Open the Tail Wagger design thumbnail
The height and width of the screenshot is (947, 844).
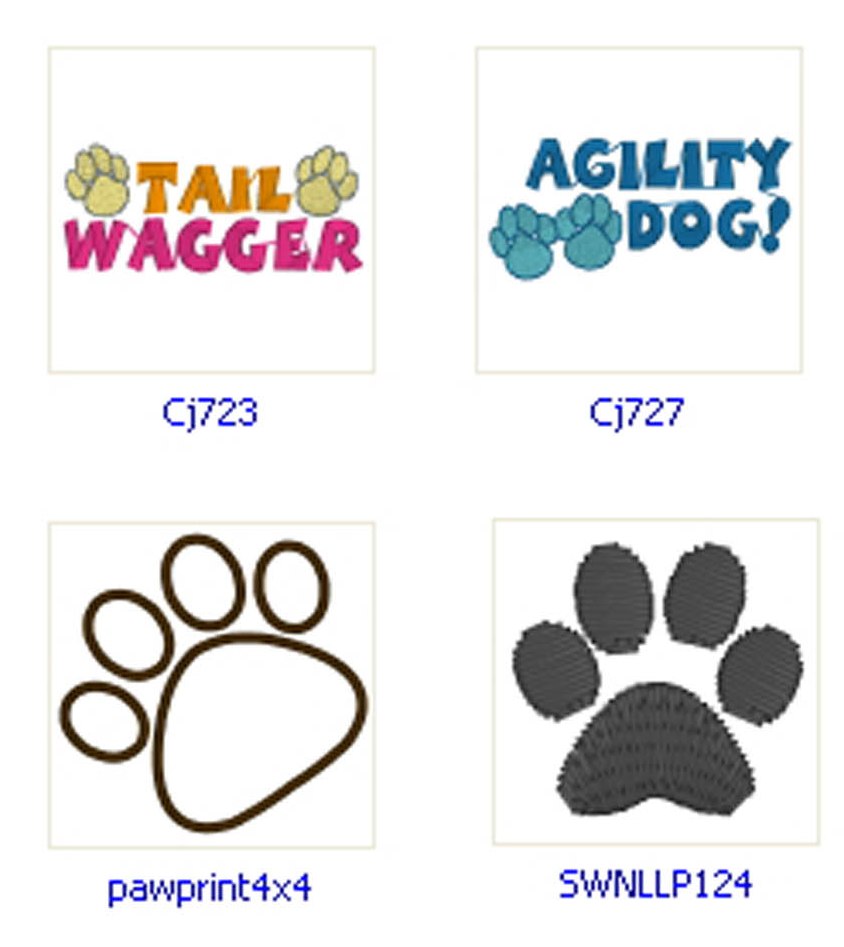tap(211, 210)
